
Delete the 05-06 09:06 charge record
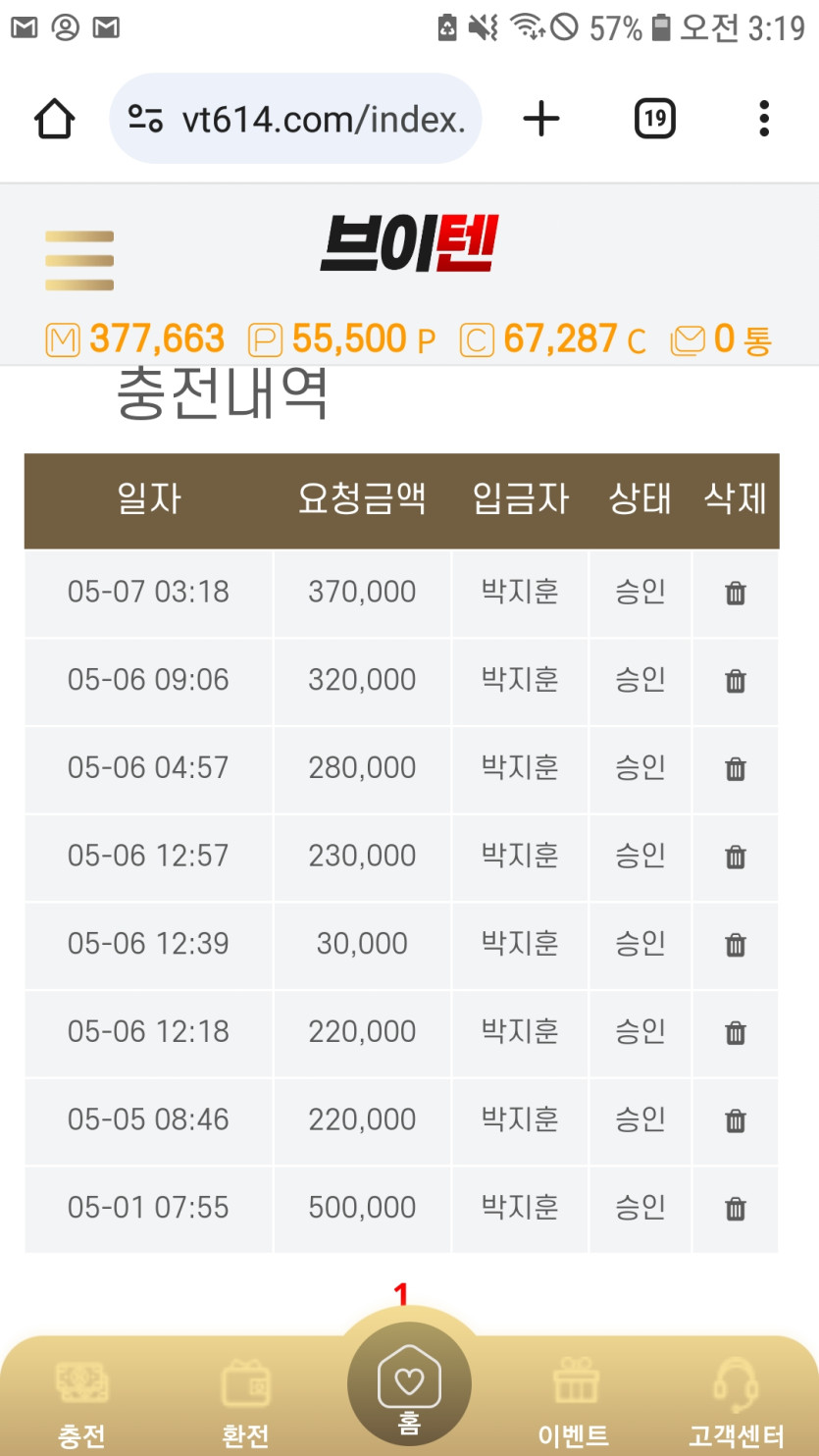click(735, 682)
